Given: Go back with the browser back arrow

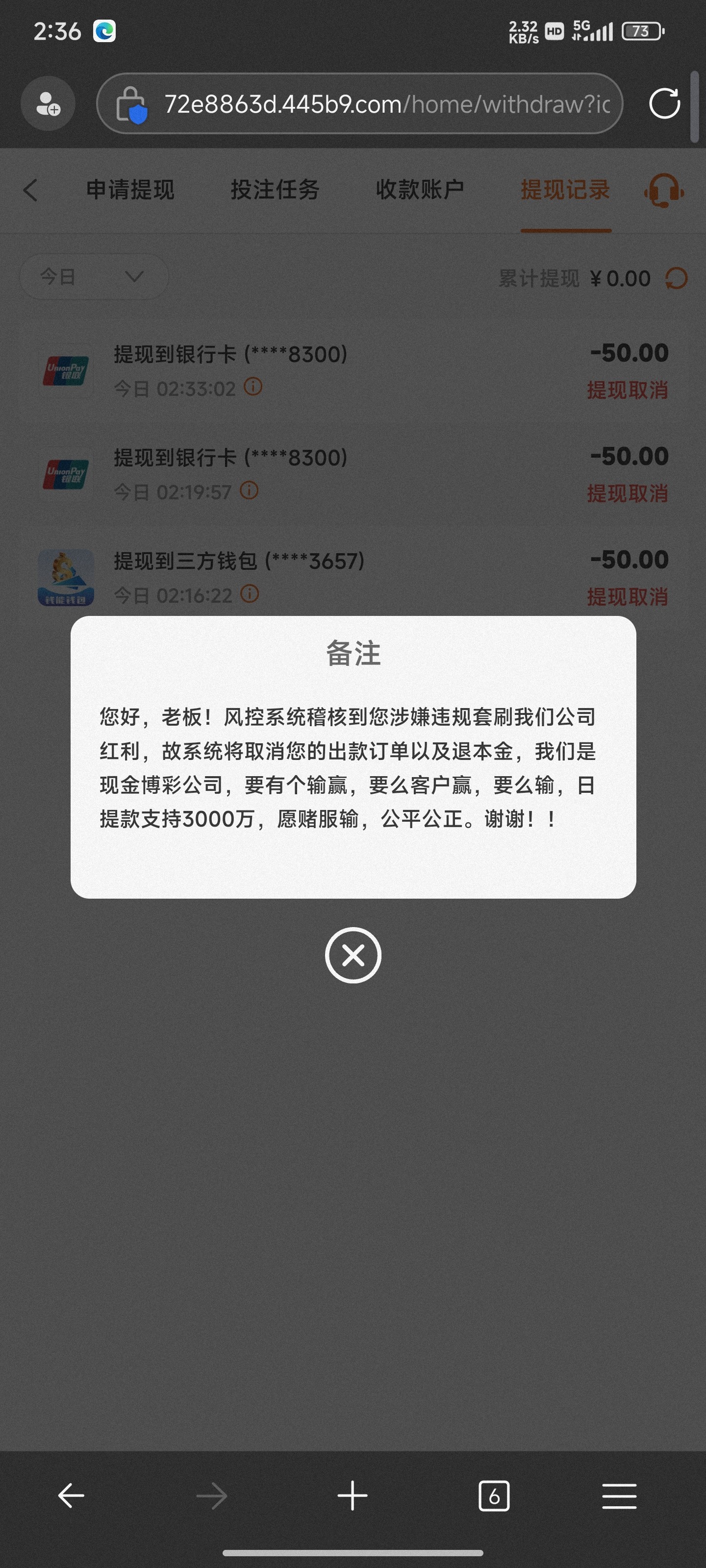Looking at the screenshot, I should point(71,1495).
